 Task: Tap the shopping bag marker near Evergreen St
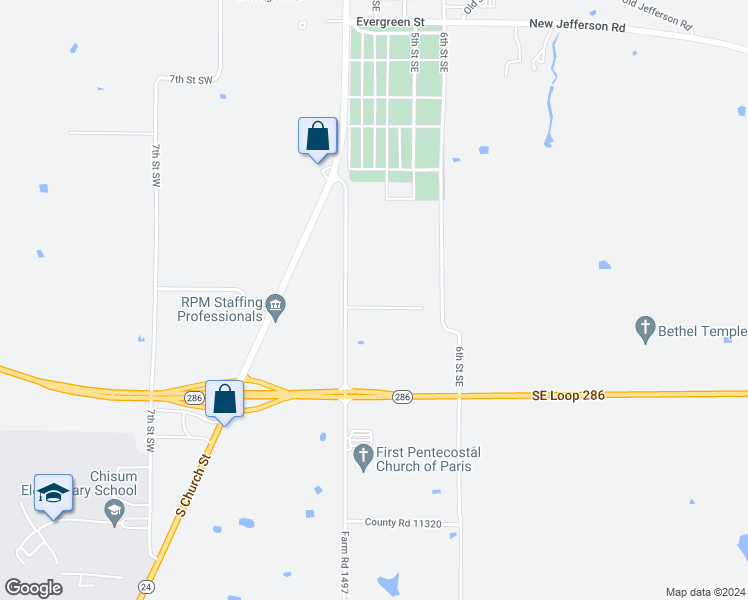(x=317, y=136)
